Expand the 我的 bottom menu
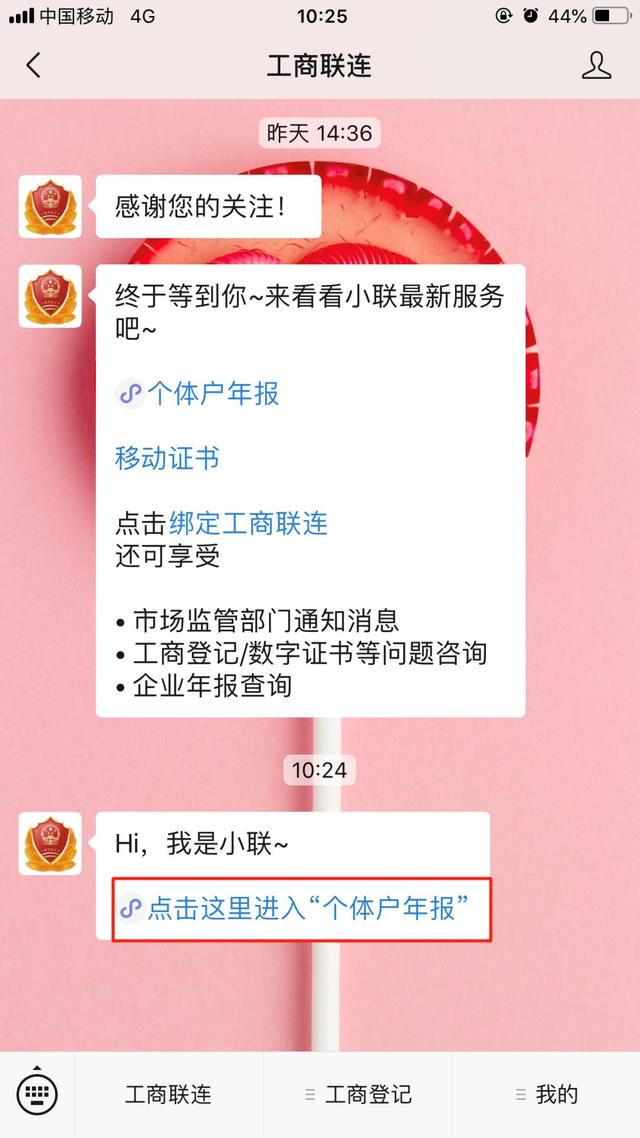The height and width of the screenshot is (1138, 640). (546, 1094)
